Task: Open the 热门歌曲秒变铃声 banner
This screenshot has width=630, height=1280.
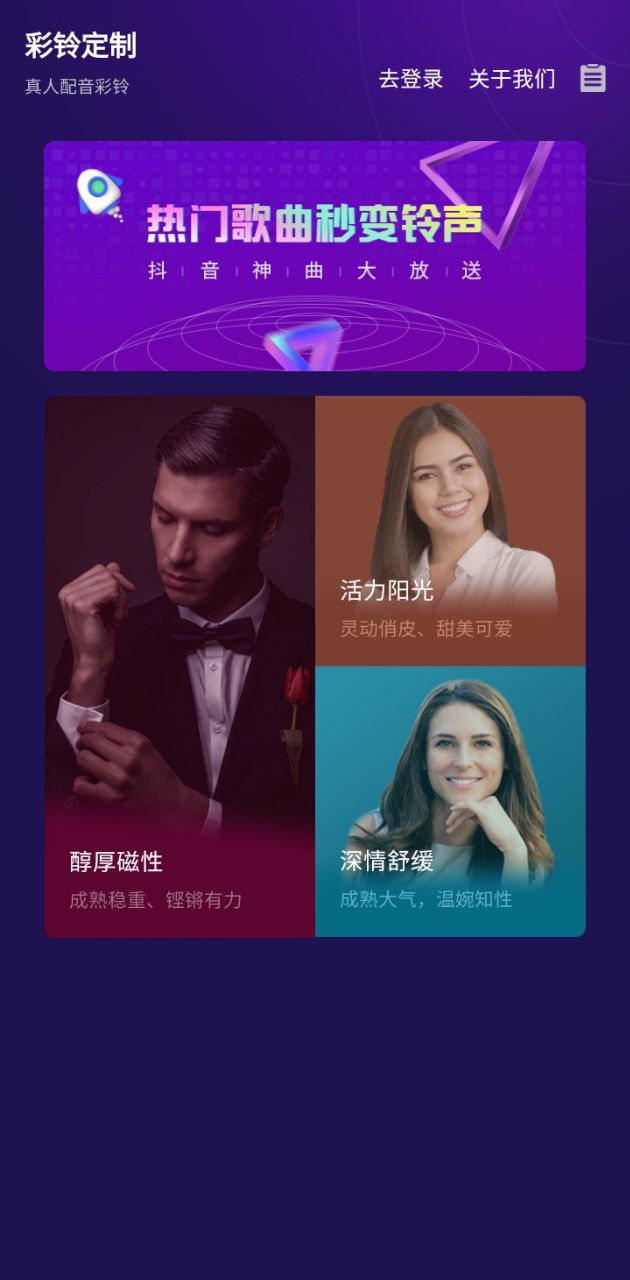Action: coord(314,256)
